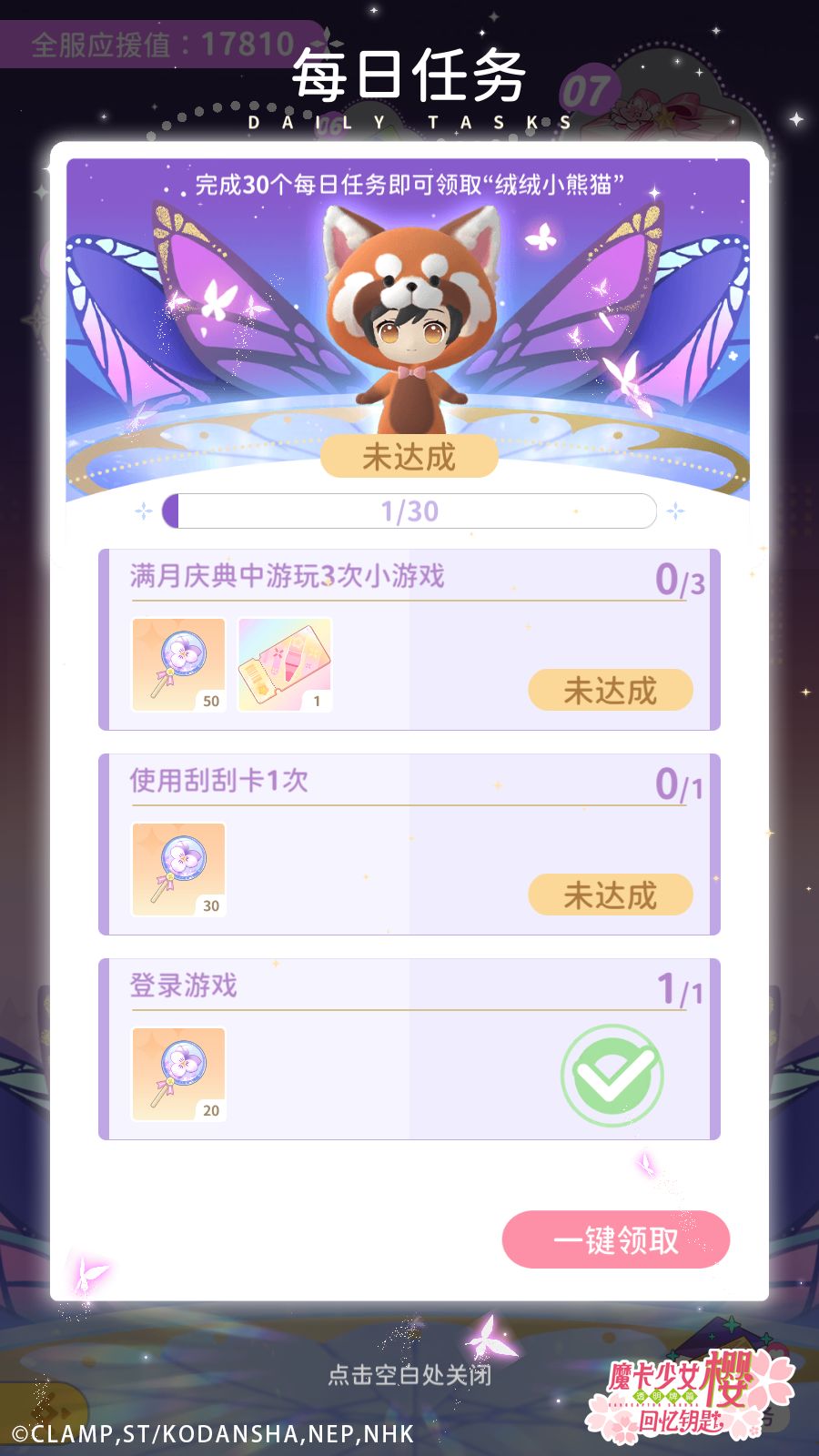Click the 一键领取 claim-all button
The height and width of the screenshot is (1456, 819).
click(x=617, y=1239)
